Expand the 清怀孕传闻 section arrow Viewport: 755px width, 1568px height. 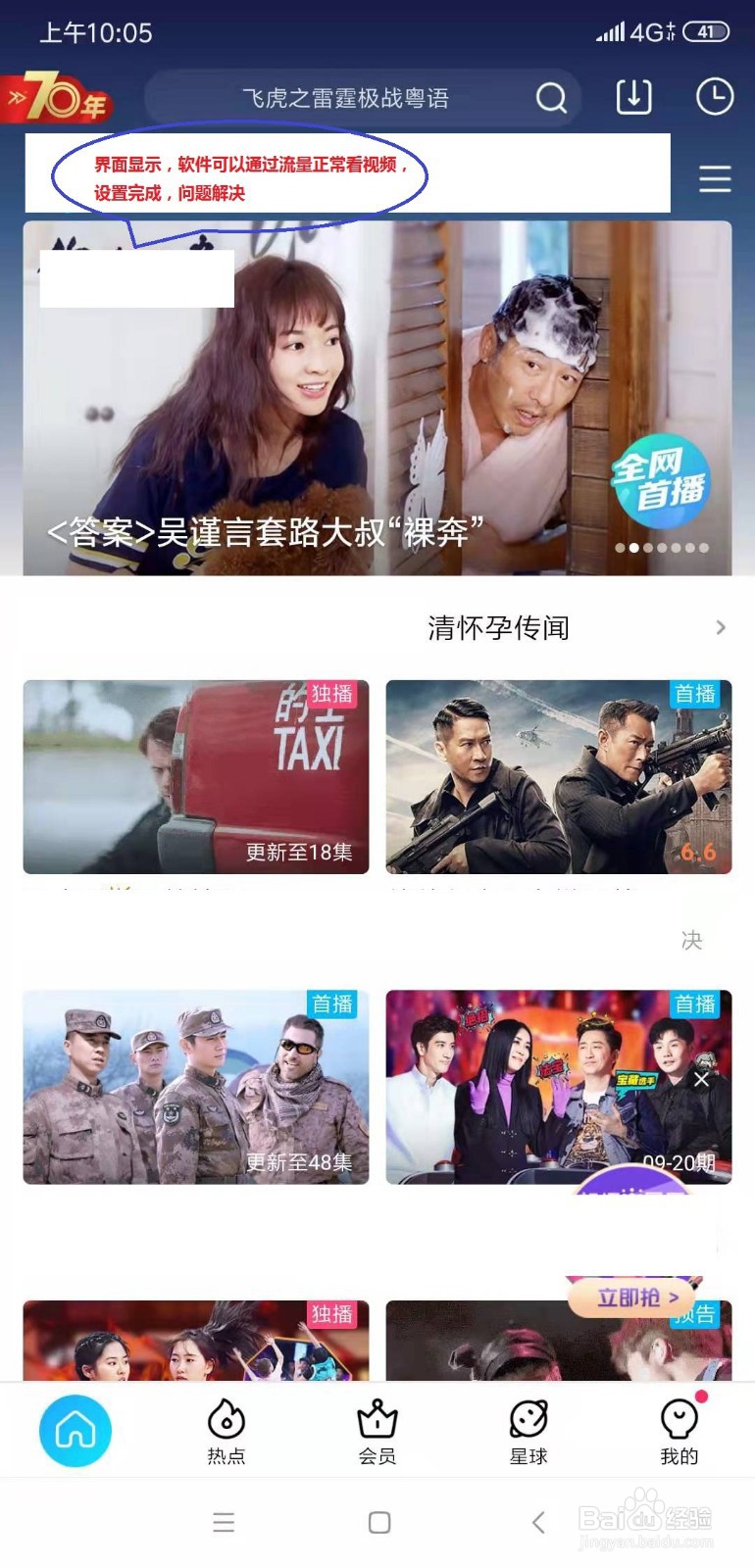[723, 627]
